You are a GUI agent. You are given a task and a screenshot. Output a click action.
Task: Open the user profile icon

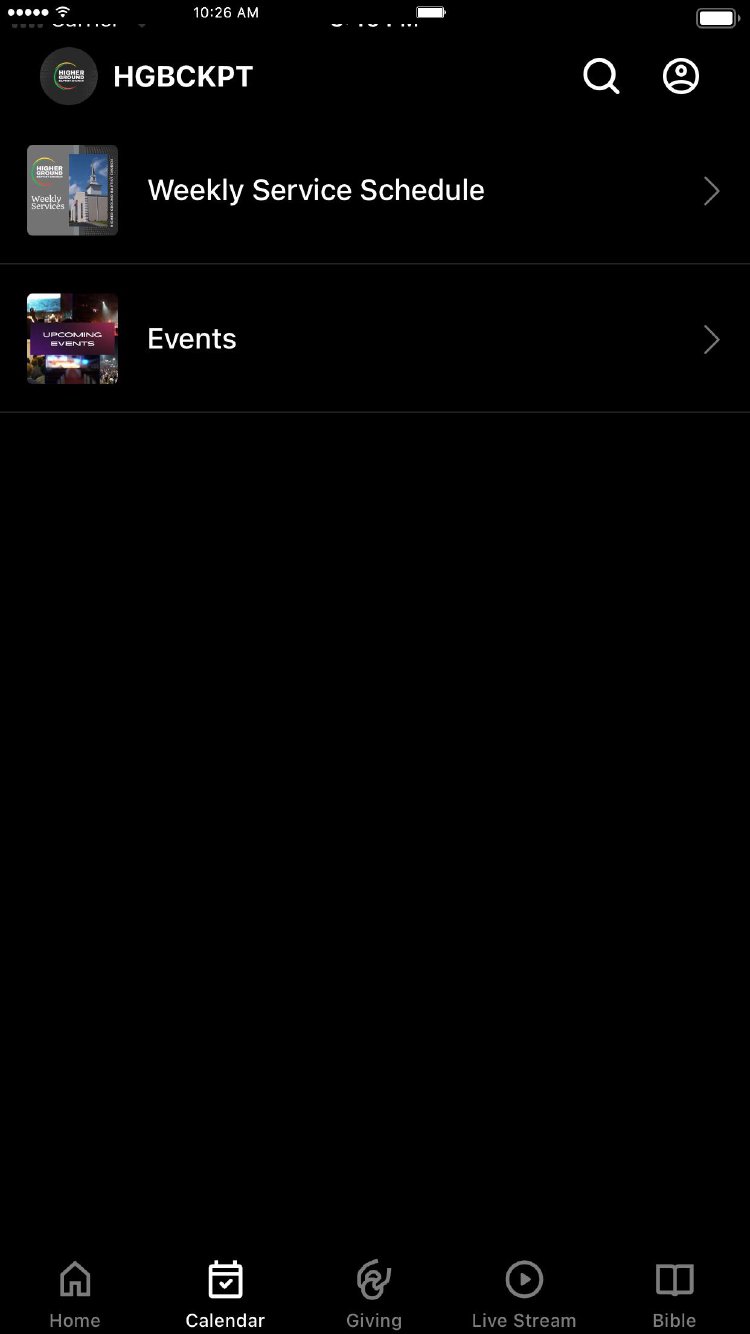pyautogui.click(x=681, y=76)
